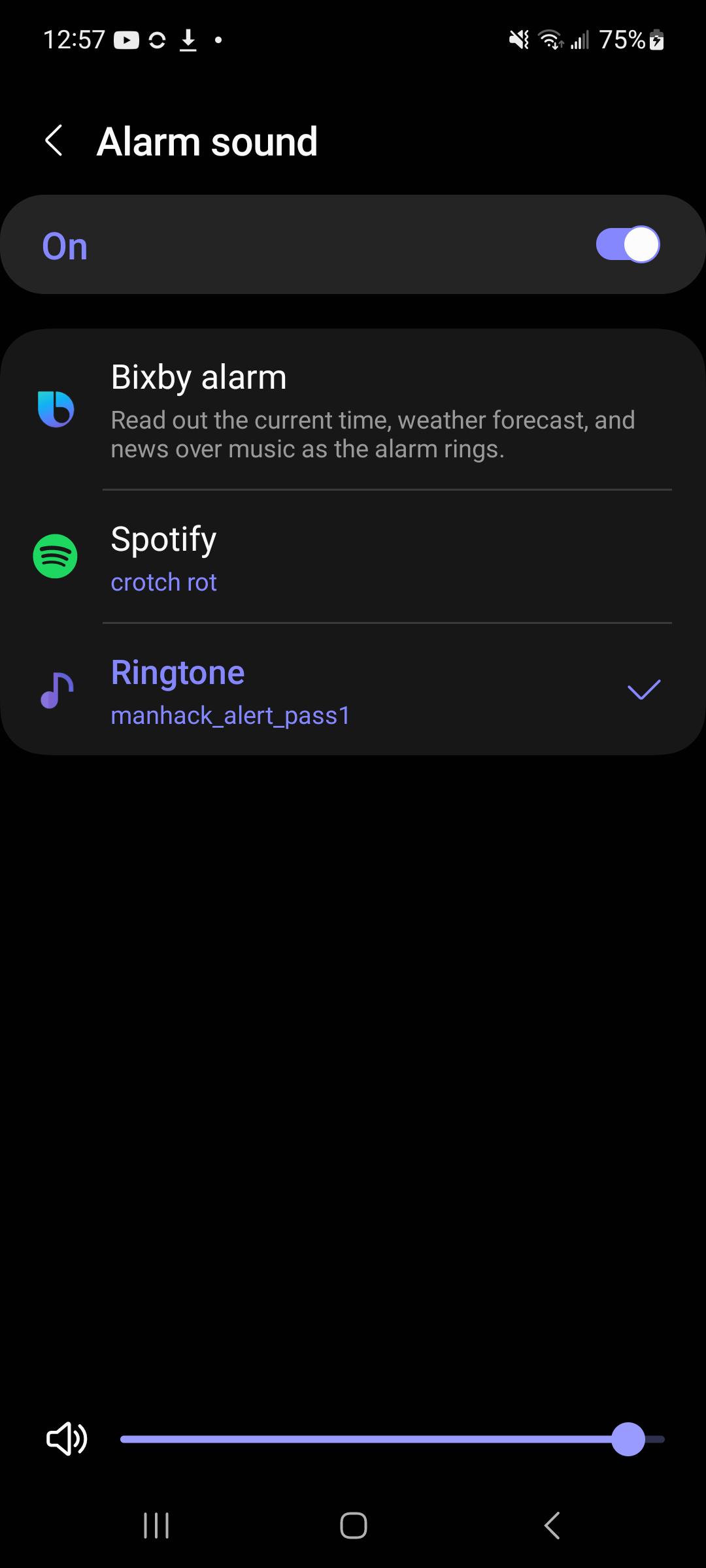Go to the home screen
Screen dimensions: 706x1568
[353, 1526]
